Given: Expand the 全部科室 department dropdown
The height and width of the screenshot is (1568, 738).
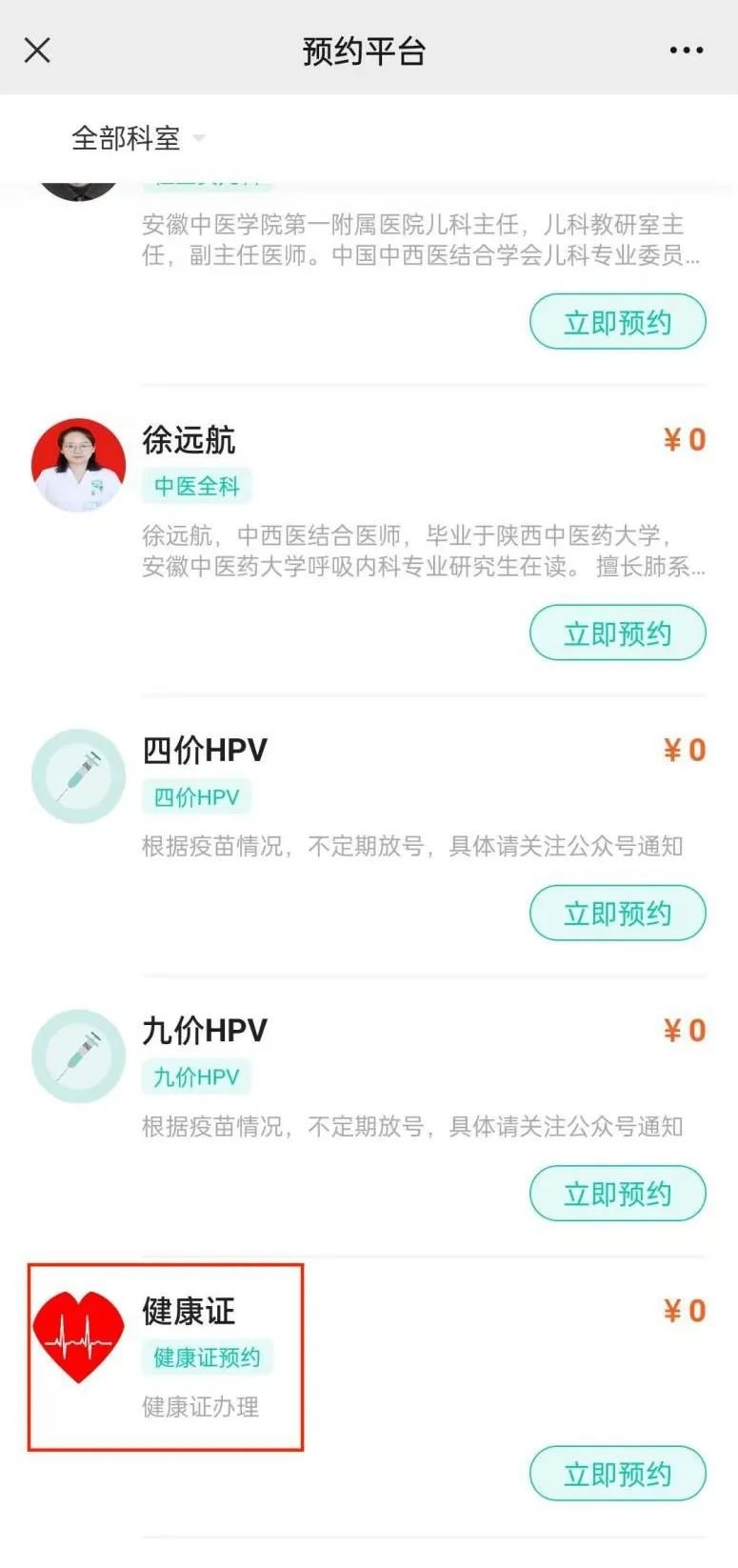Looking at the screenshot, I should (138, 139).
